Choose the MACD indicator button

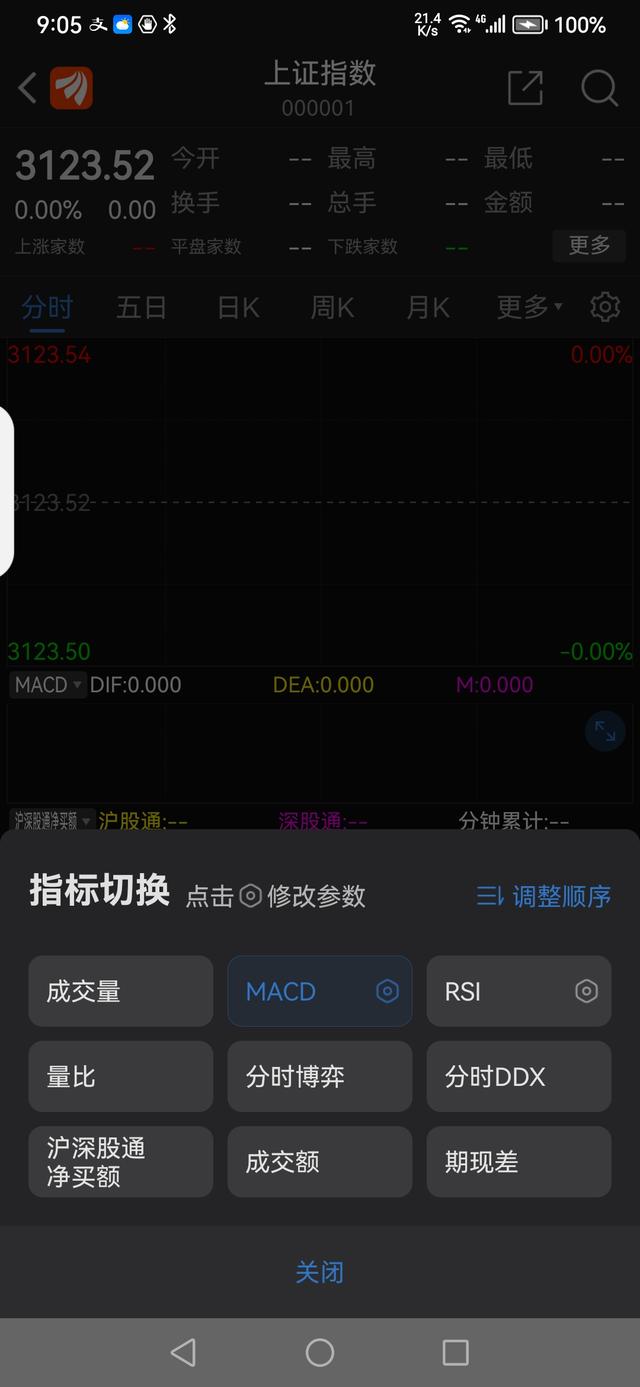click(x=320, y=991)
